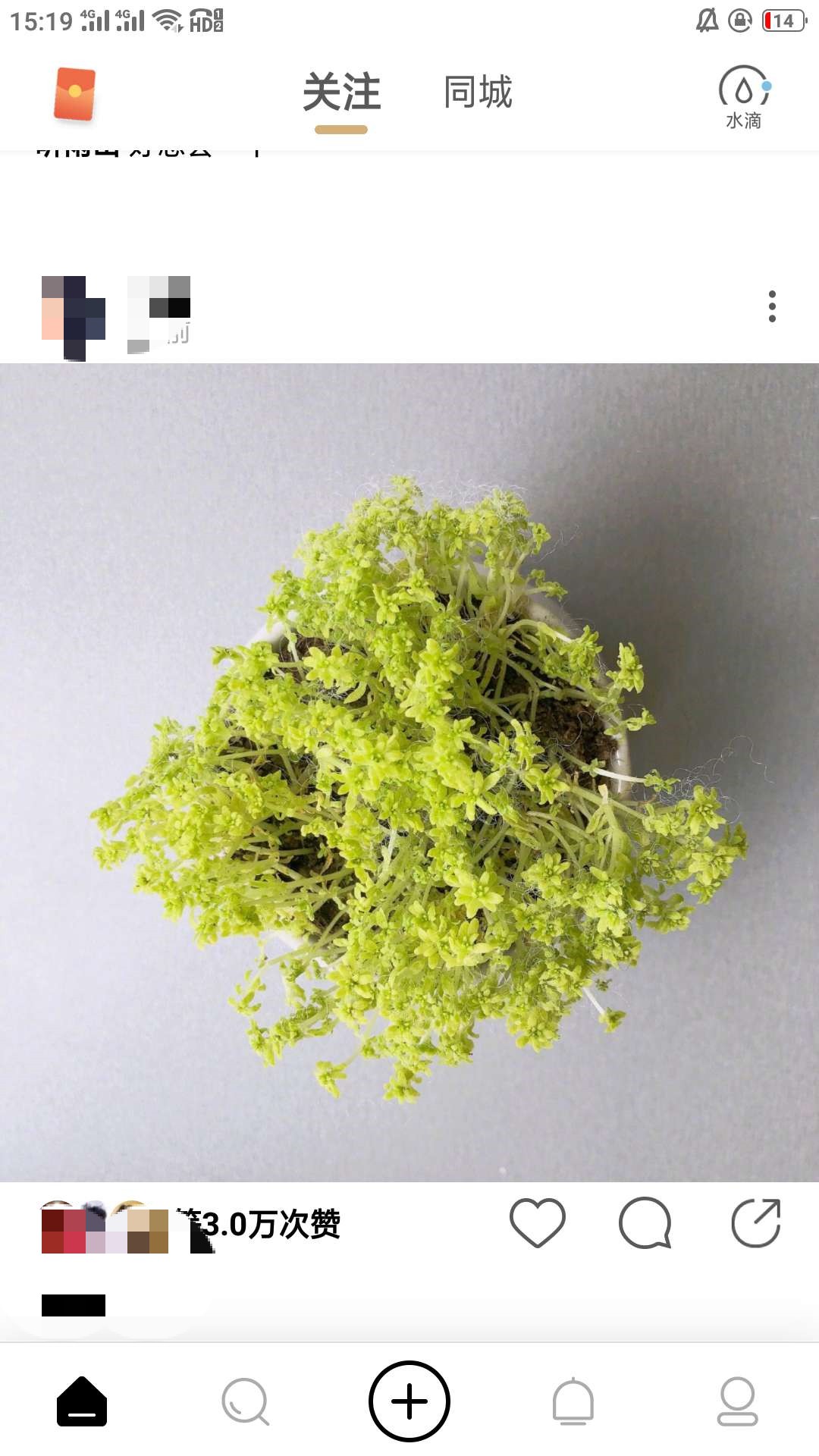Go to the home tab

(82, 1401)
